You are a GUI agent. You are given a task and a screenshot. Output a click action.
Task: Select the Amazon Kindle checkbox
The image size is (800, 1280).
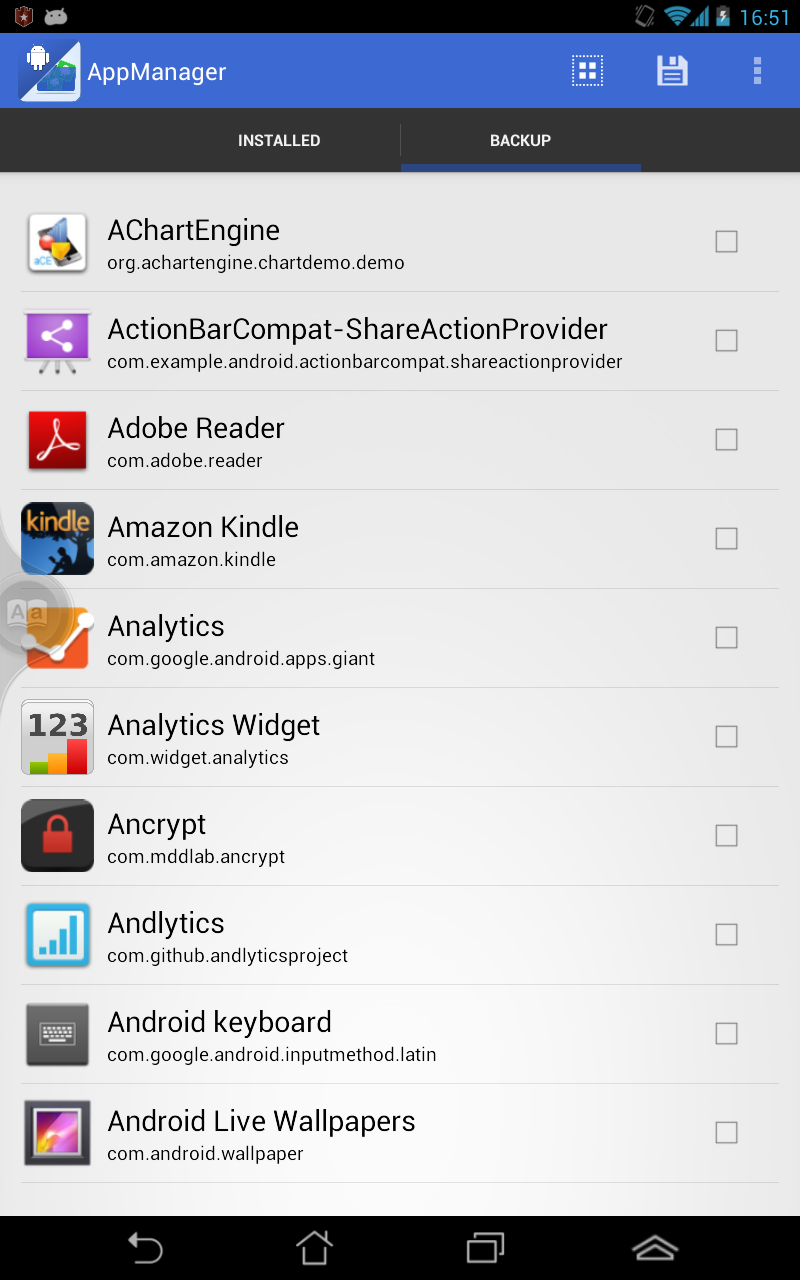[726, 538]
